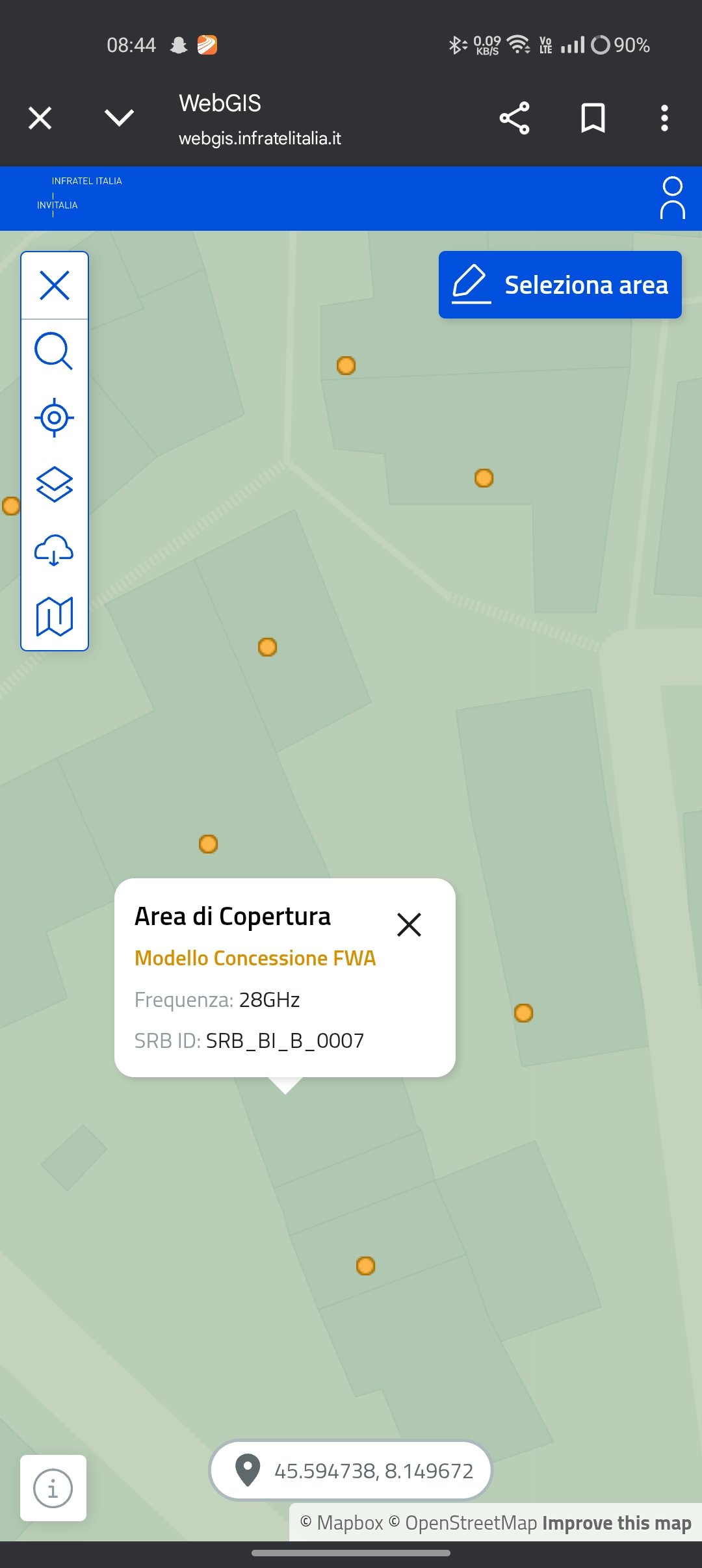Change the basemap with the map icon

click(x=54, y=616)
